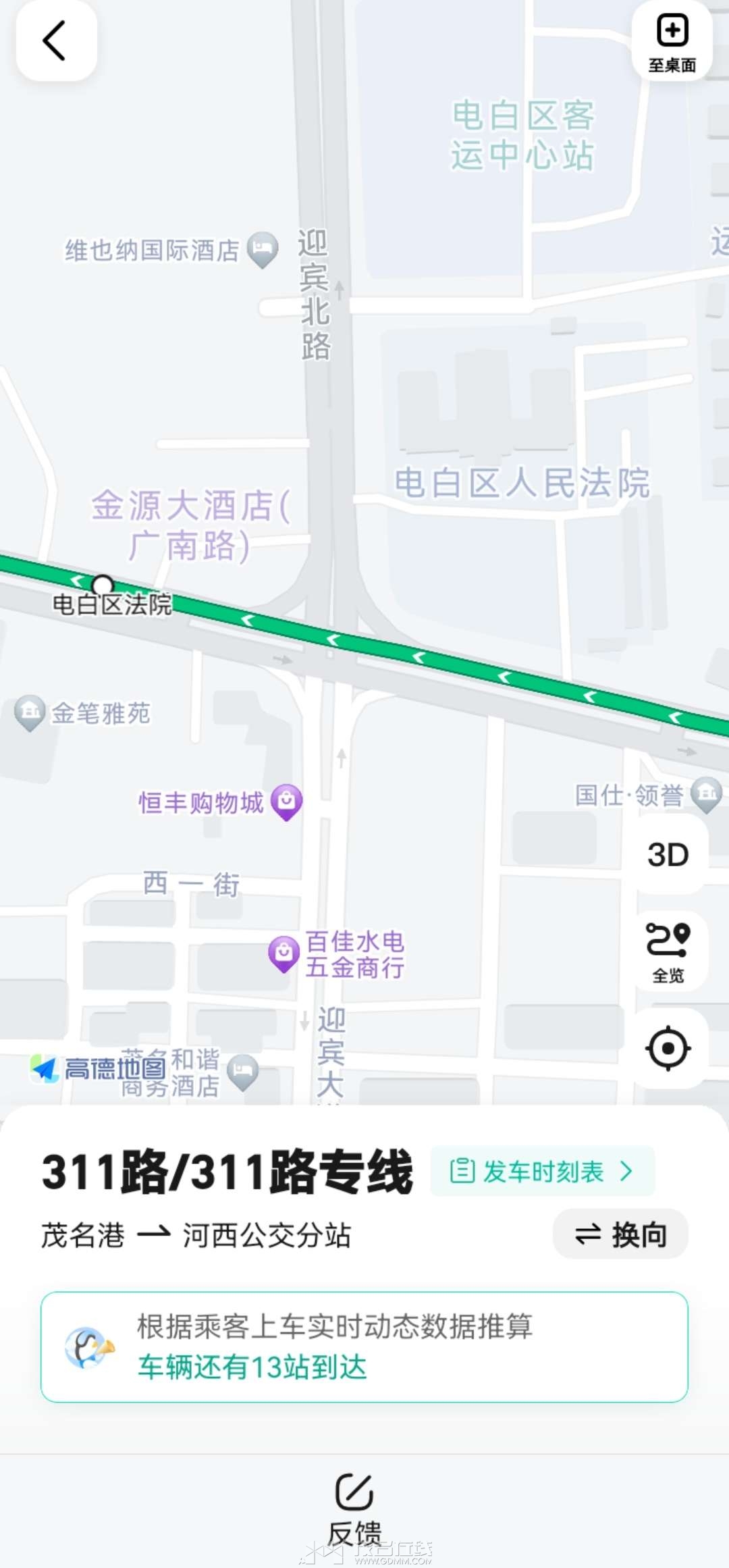The height and width of the screenshot is (1568, 729).
Task: Select the 电白区法院 bus stop marker
Action: coord(103,585)
